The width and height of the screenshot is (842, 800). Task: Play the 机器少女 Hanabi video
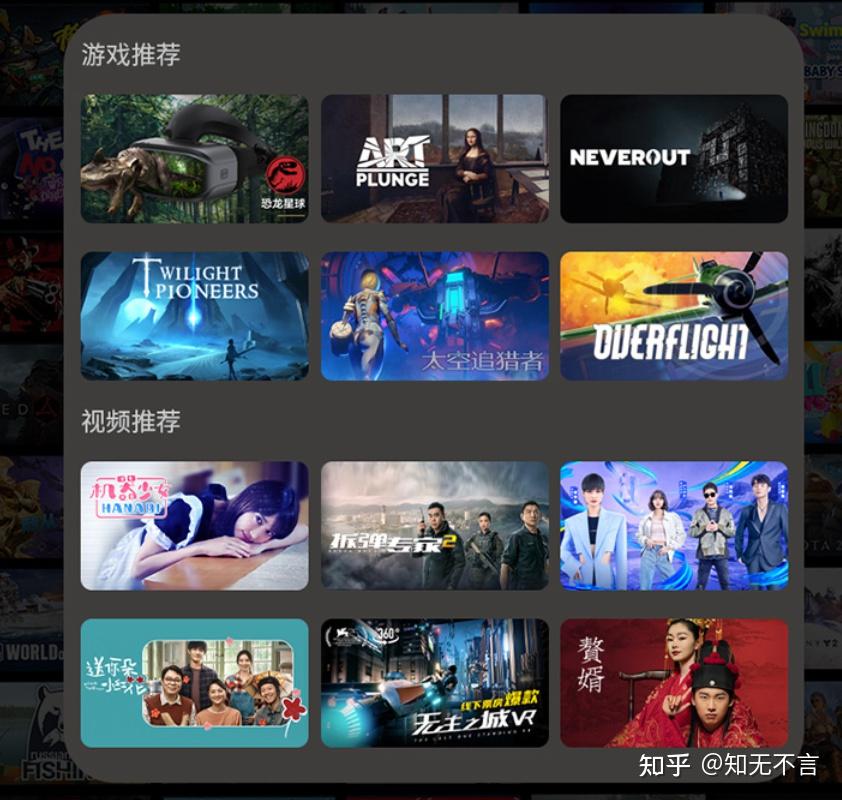click(194, 525)
